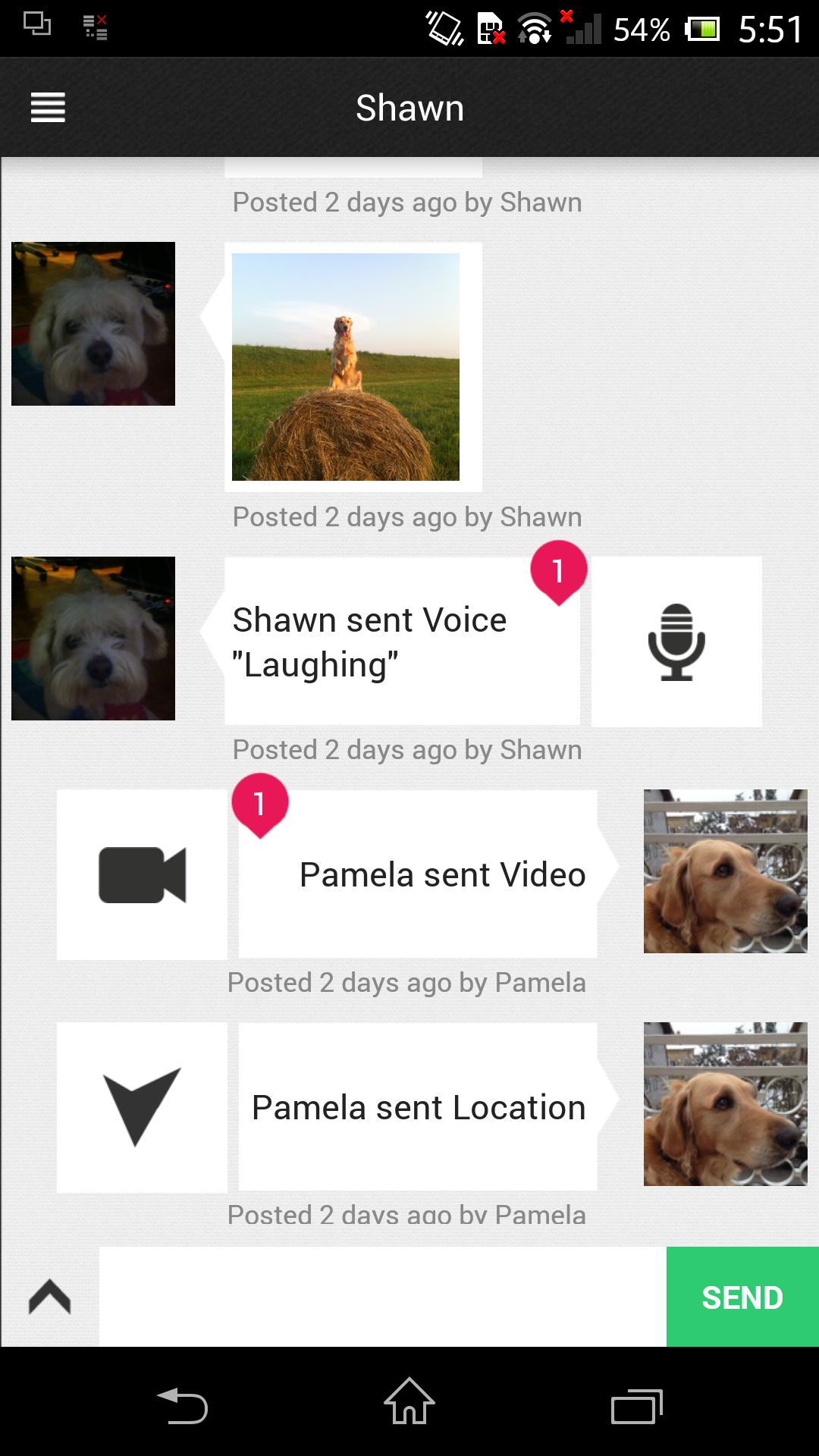Expand the attachment options arrow
819x1456 pixels.
(49, 1297)
